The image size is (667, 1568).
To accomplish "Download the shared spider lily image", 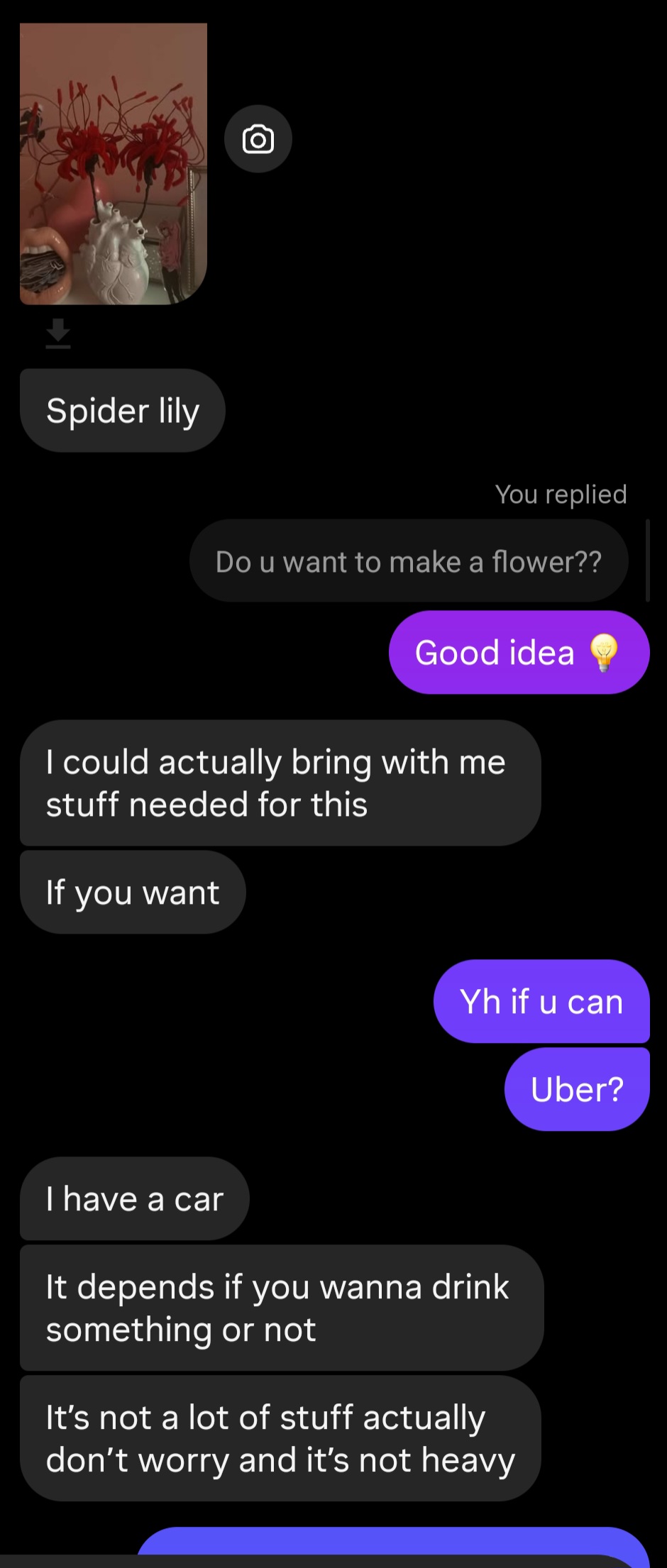I will click(x=58, y=333).
